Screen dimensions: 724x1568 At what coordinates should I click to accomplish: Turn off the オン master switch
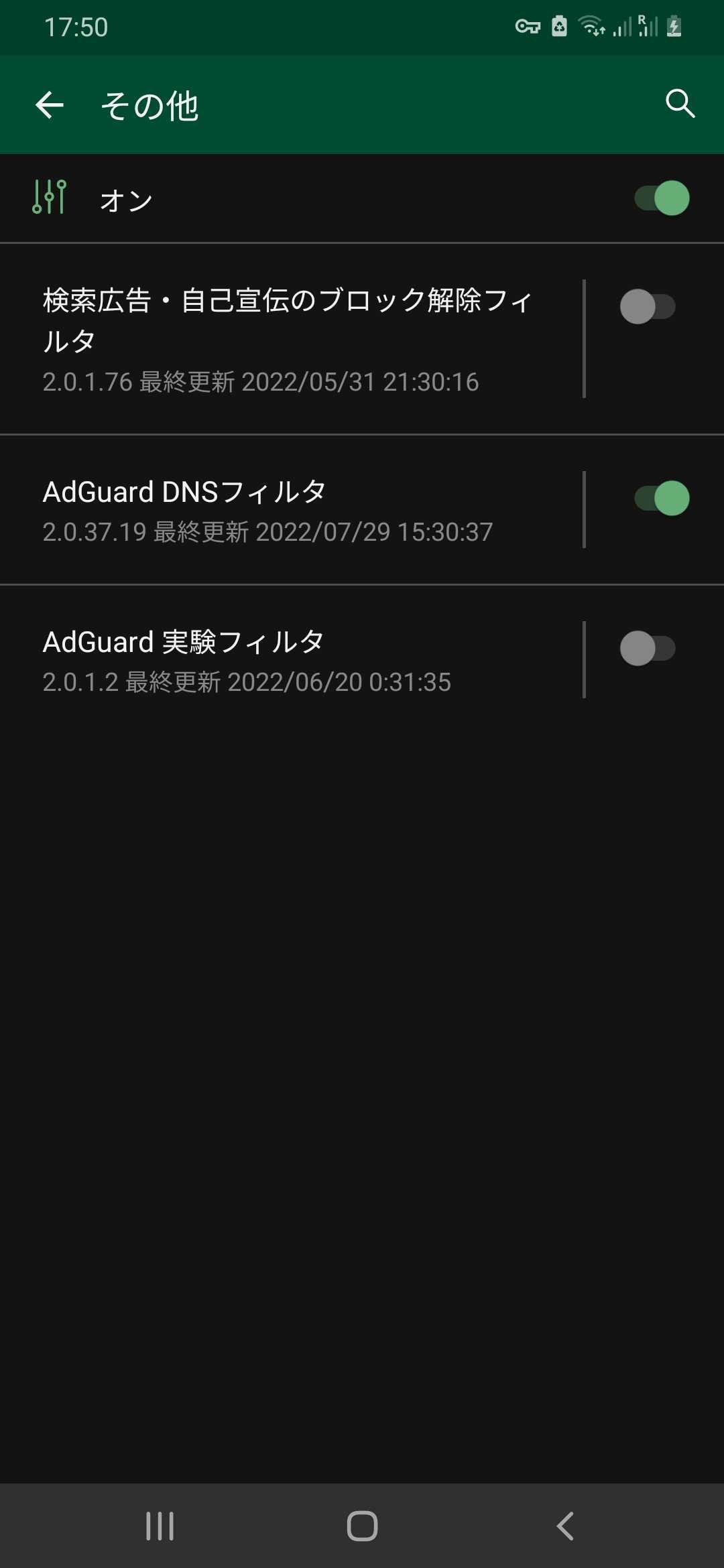pos(662,198)
